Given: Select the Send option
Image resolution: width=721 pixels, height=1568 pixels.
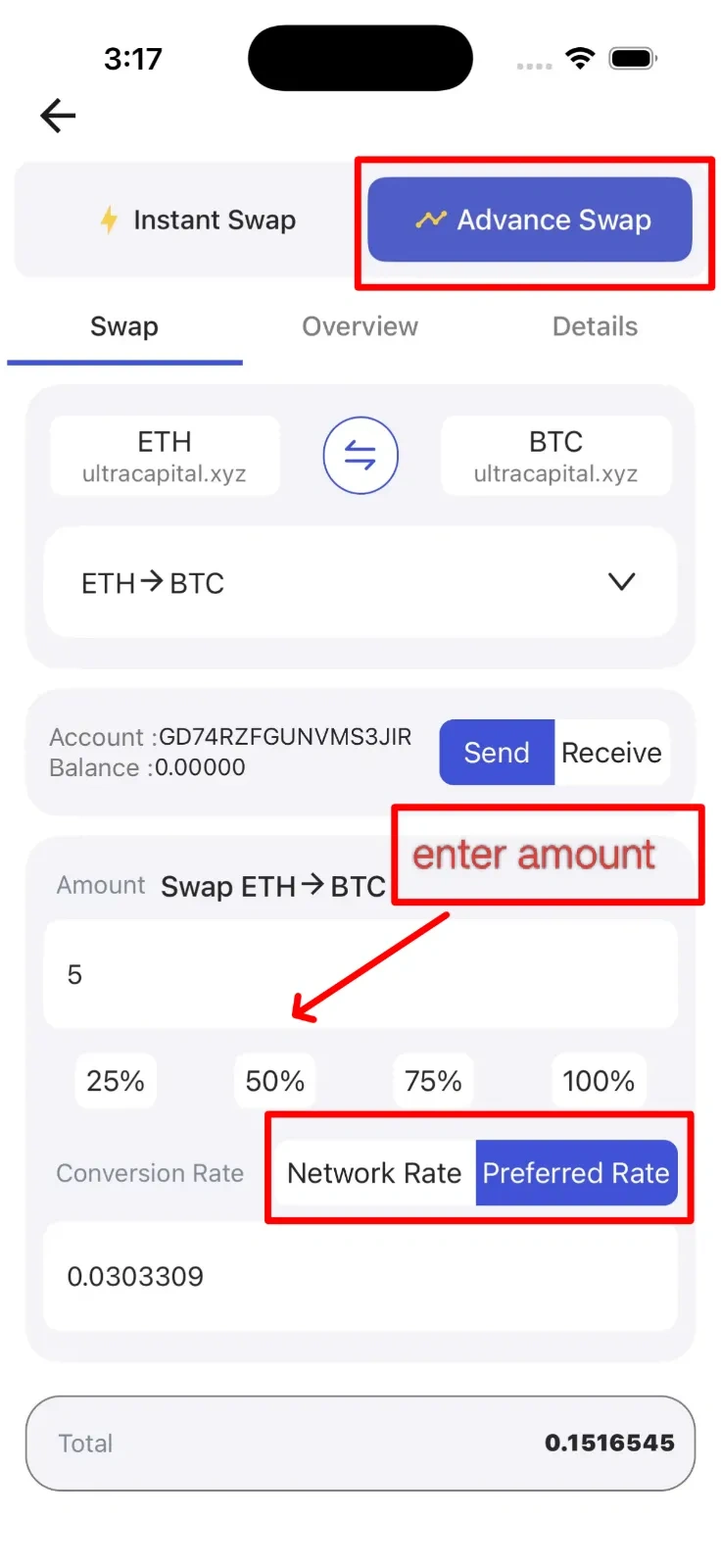Looking at the screenshot, I should (497, 753).
